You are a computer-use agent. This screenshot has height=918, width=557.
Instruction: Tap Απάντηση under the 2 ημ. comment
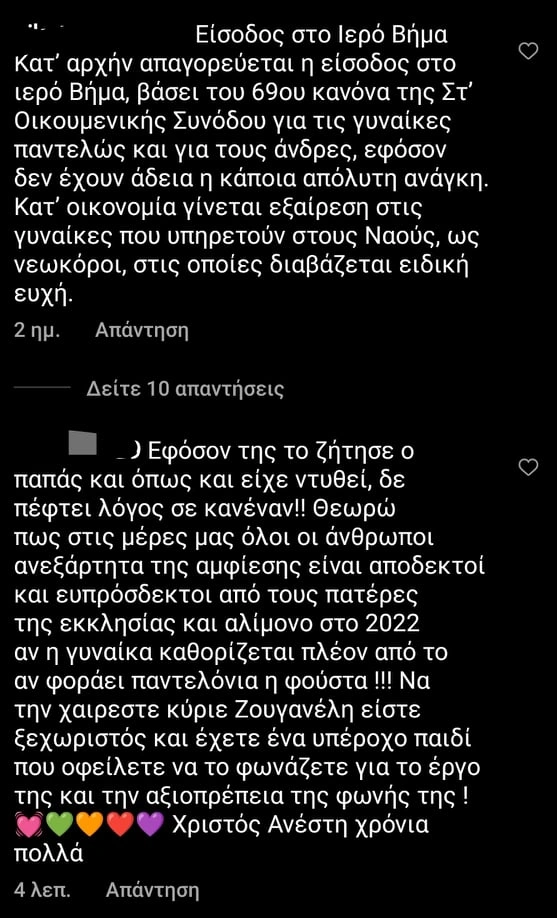[142, 331]
